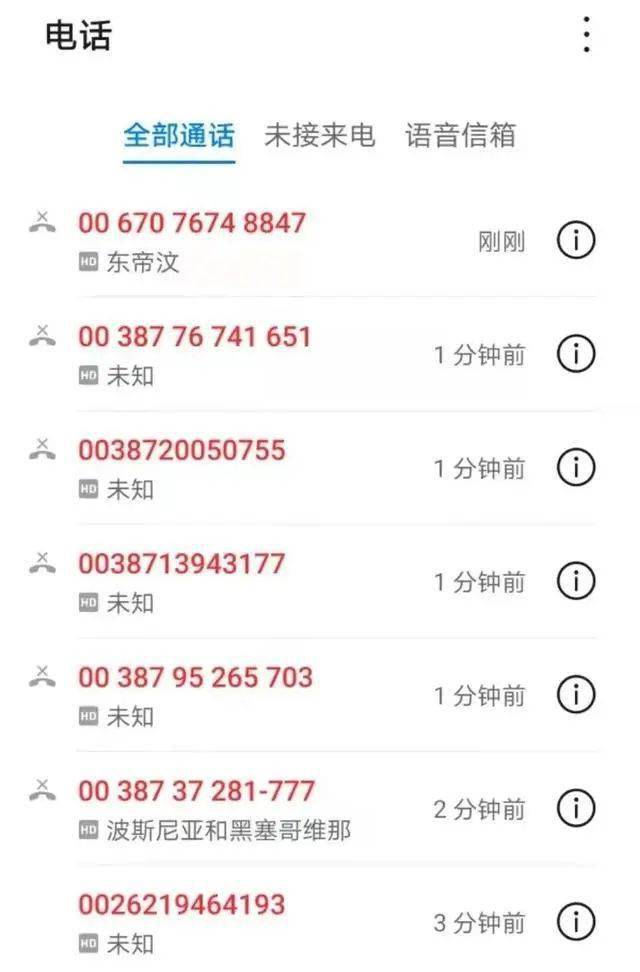Image resolution: width=640 pixels, height=972 pixels.
Task: Open the three-dot overflow menu
Action: (586, 35)
